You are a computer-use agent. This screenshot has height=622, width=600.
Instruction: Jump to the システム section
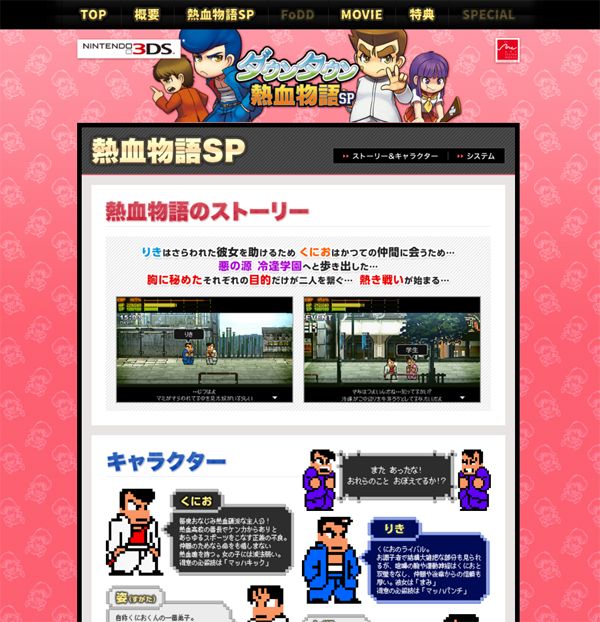(x=476, y=156)
